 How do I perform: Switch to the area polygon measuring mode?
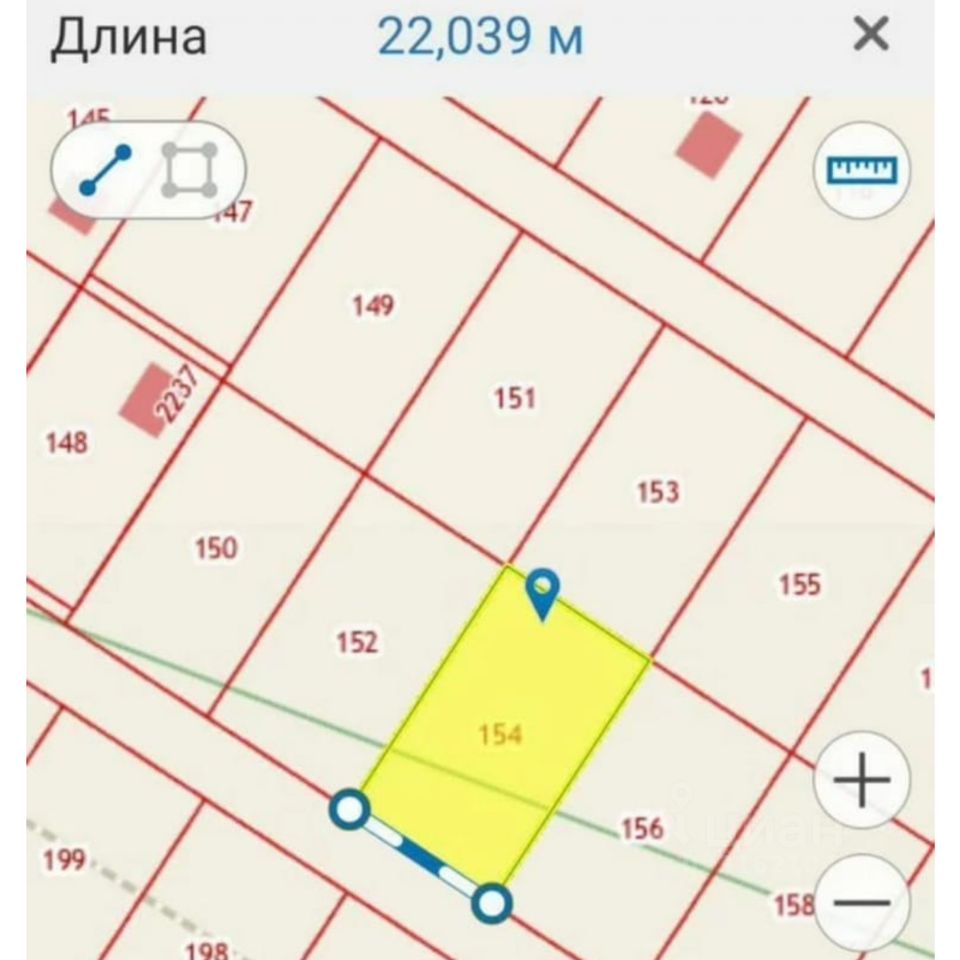point(189,170)
